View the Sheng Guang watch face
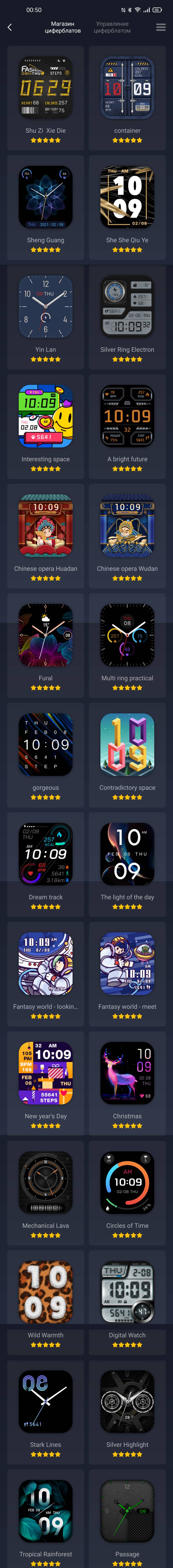 click(x=45, y=197)
